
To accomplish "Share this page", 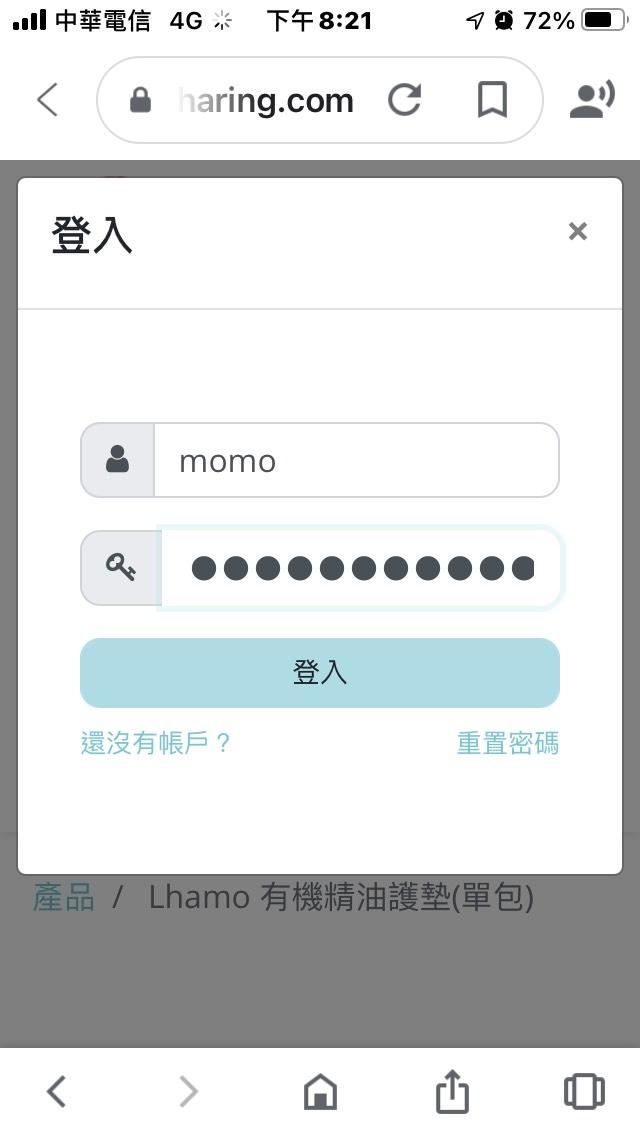I will tap(452, 1091).
